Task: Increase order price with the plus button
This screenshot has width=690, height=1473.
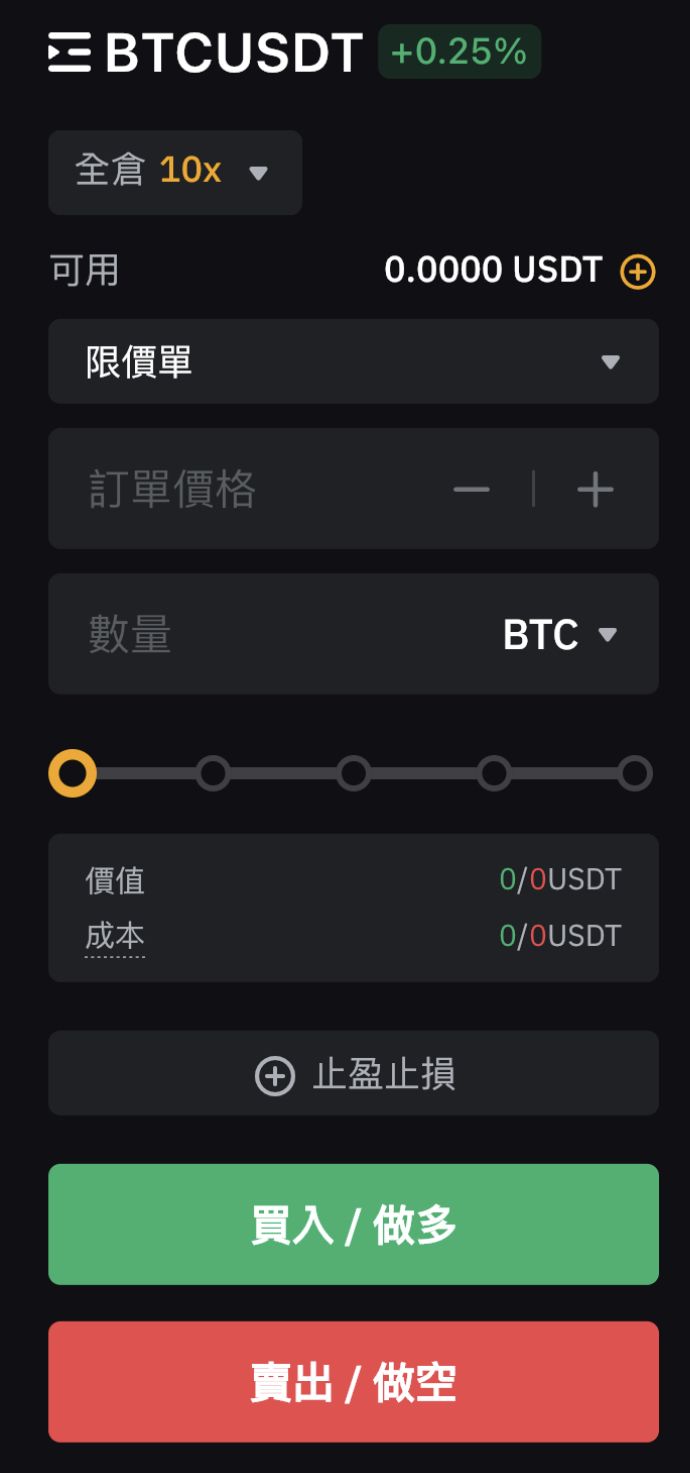Action: pos(595,490)
